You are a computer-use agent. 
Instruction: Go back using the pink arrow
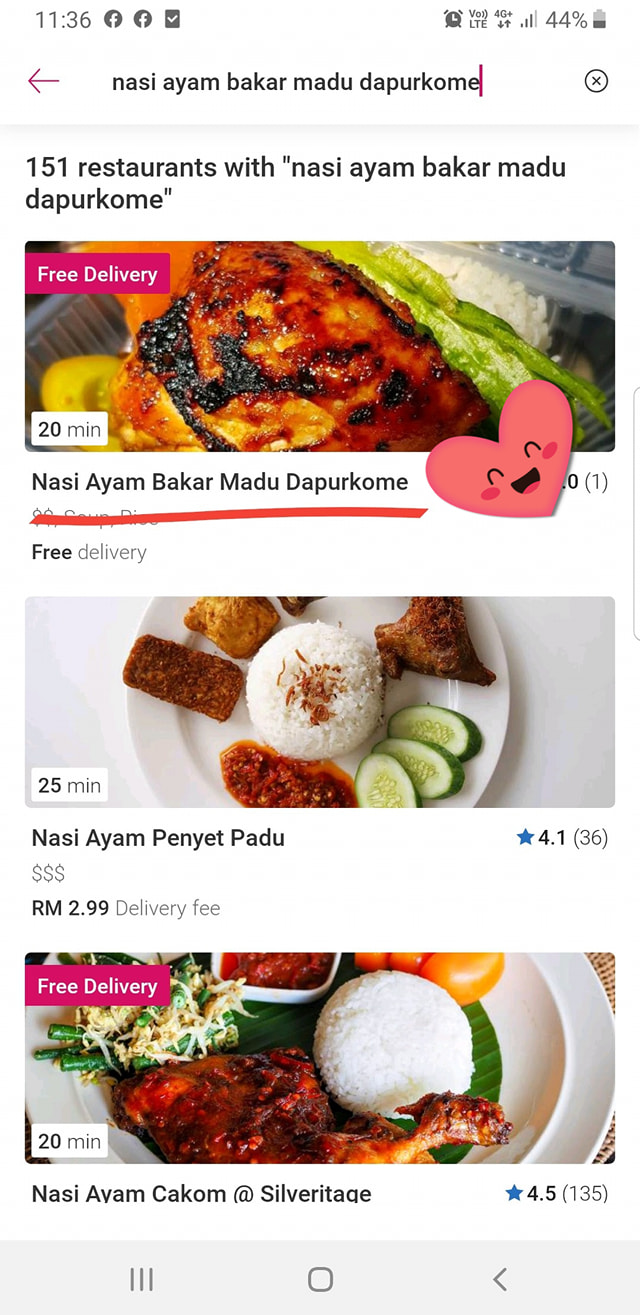[44, 81]
